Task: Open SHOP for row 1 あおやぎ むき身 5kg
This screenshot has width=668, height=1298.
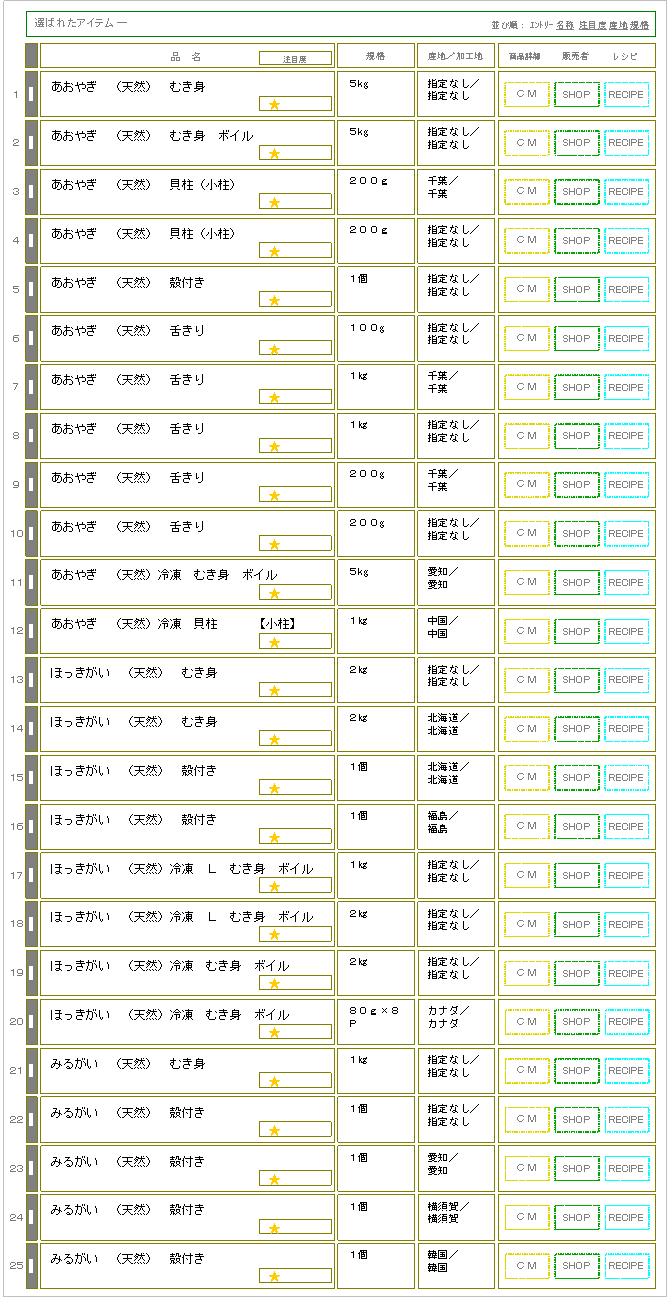Action: [x=576, y=94]
